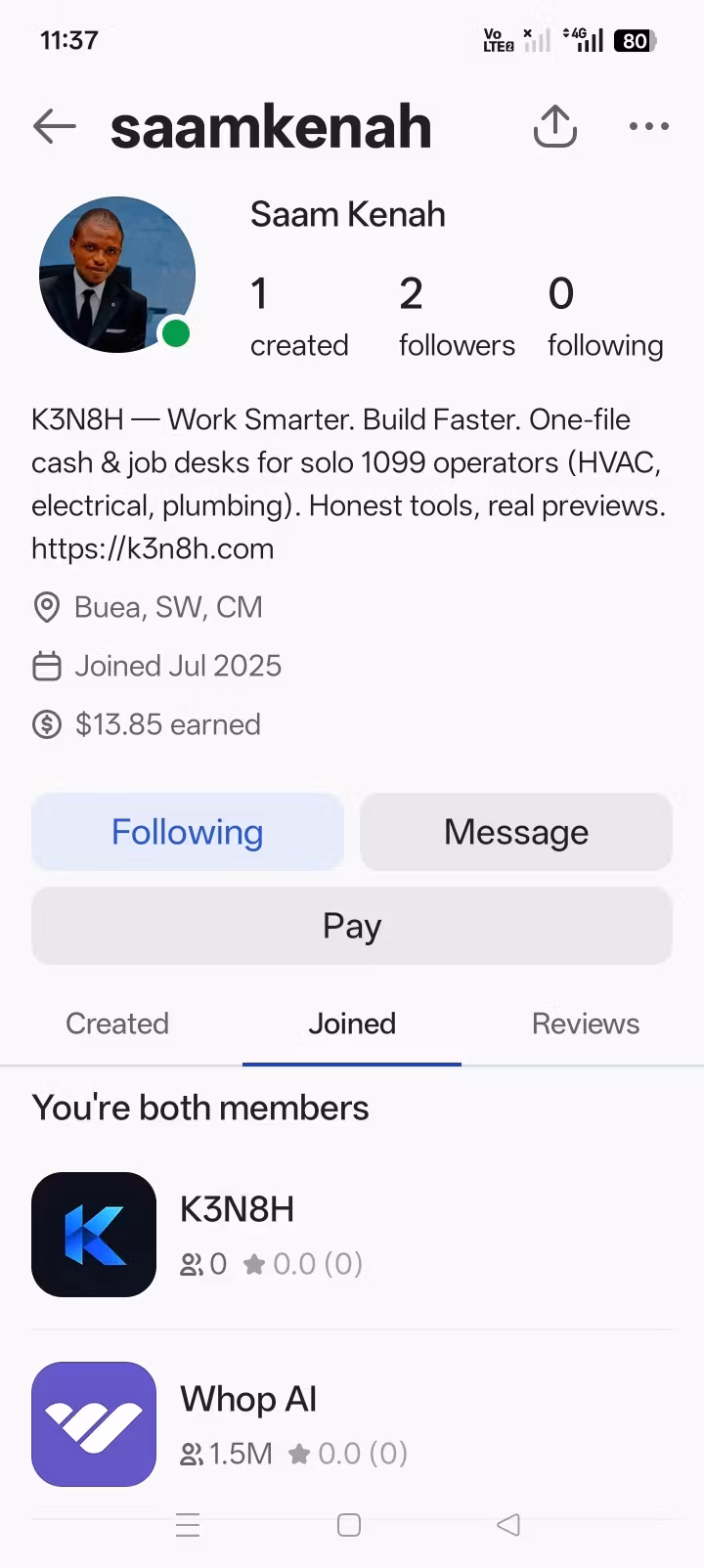
Task: Unfollow via the Following button
Action: pyautogui.click(x=188, y=832)
